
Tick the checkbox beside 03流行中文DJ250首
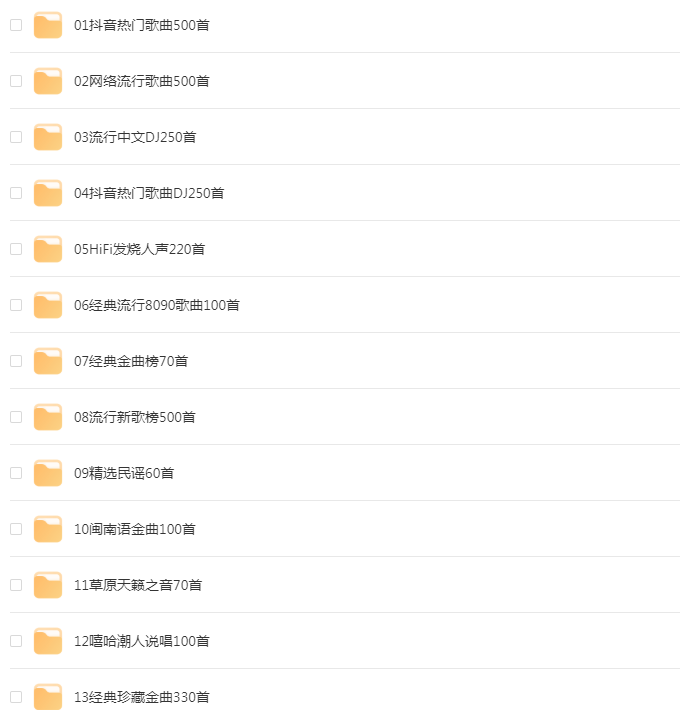[16, 137]
